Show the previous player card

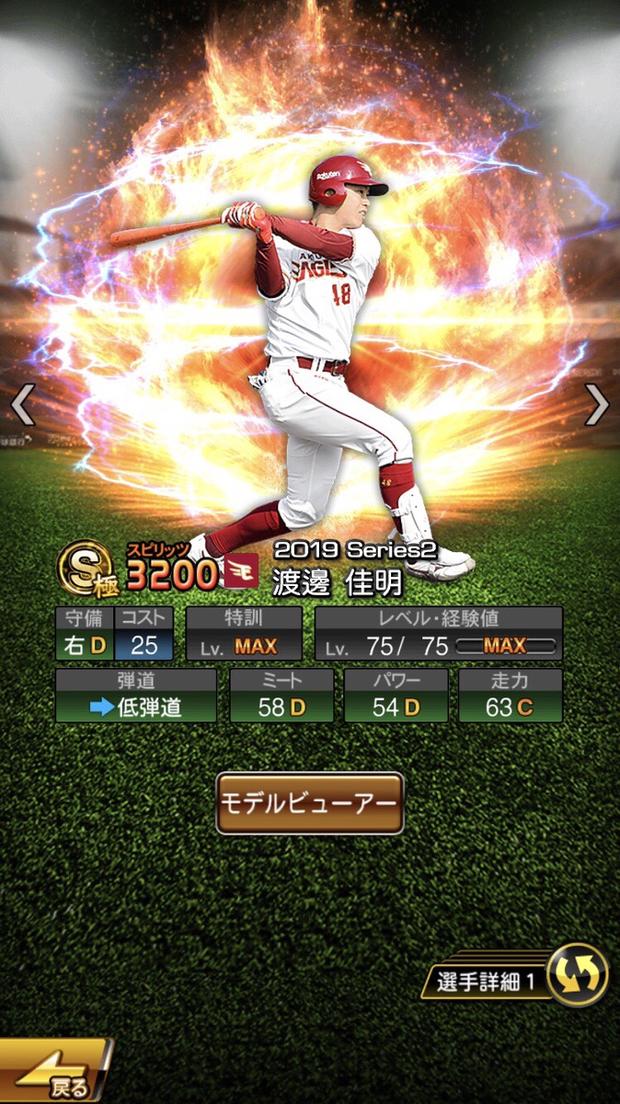tap(22, 405)
